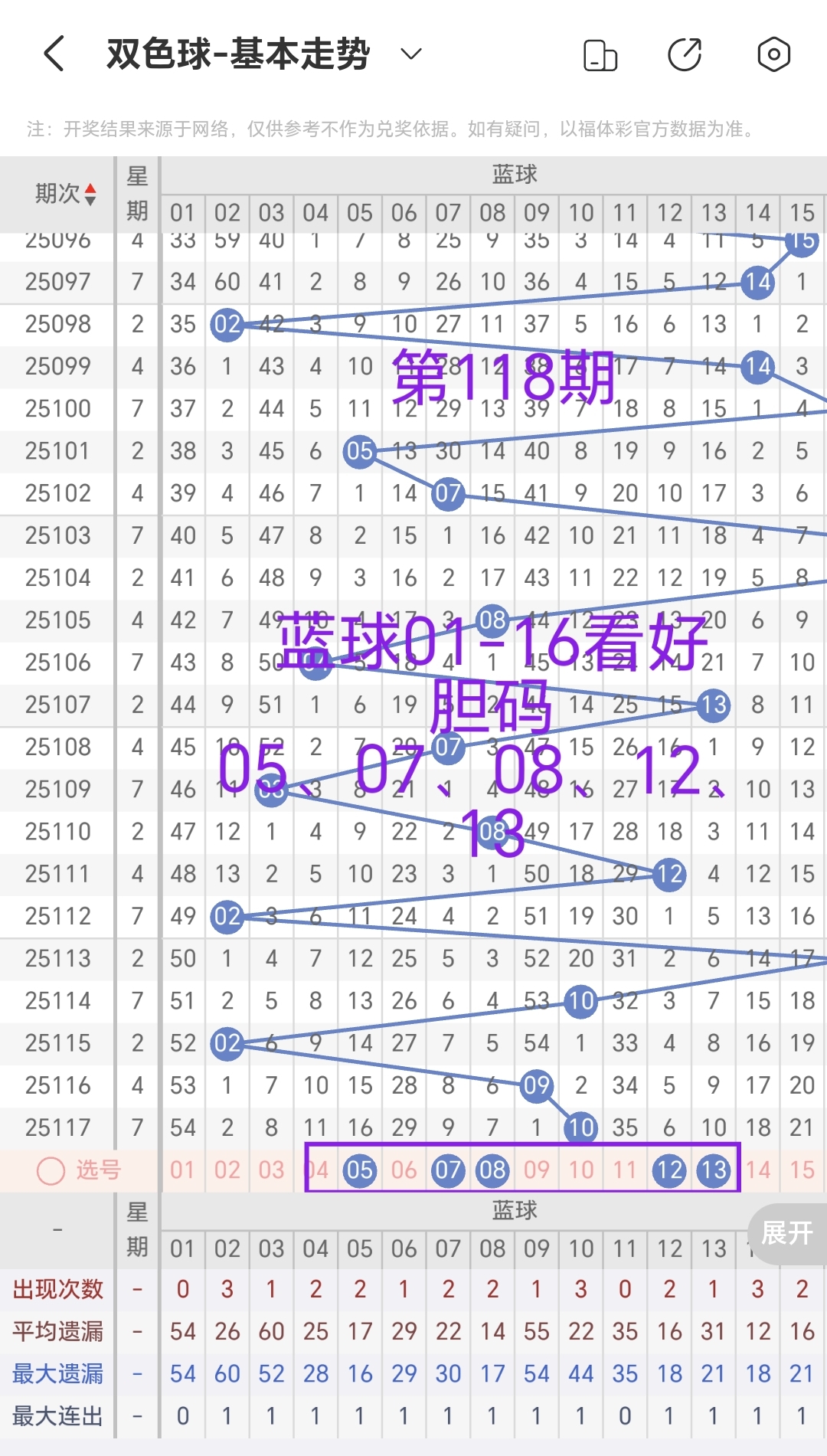
Task: Sort by 期次 column header
Action: [x=65, y=194]
